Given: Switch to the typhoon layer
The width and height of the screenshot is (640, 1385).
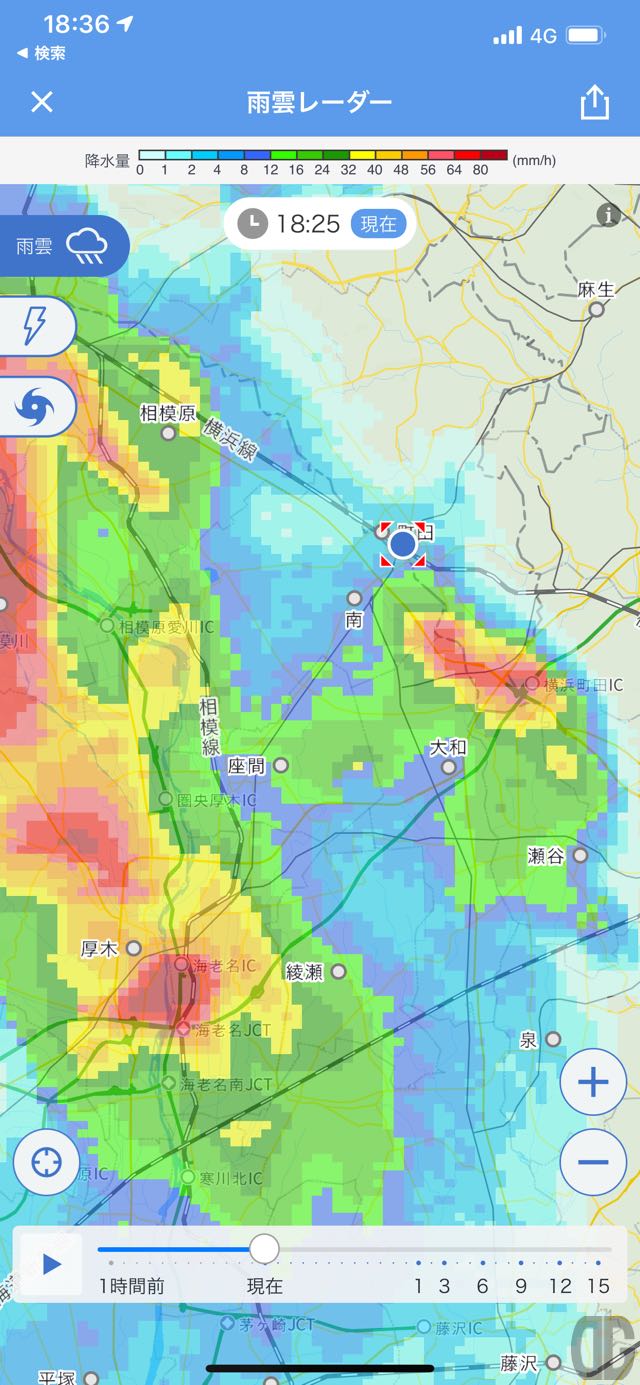Looking at the screenshot, I should tap(35, 406).
